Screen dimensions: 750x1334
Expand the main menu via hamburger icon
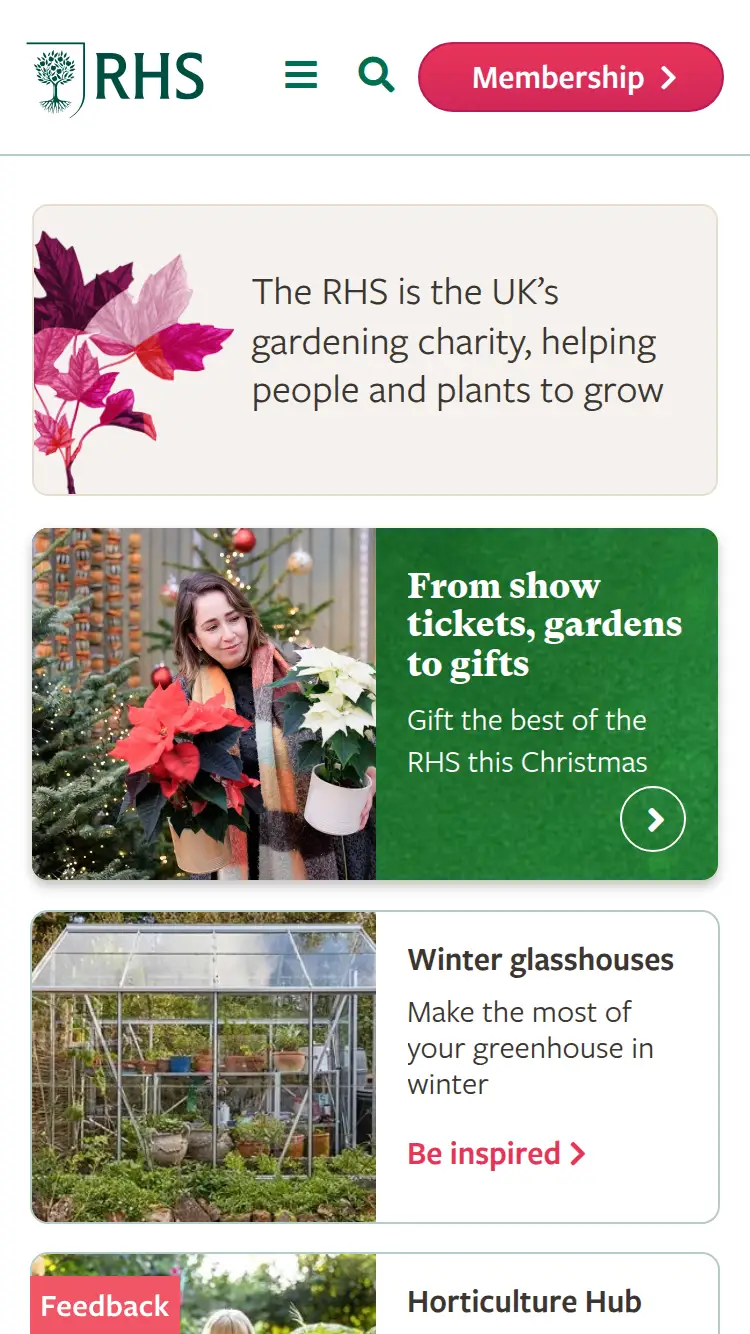300,75
